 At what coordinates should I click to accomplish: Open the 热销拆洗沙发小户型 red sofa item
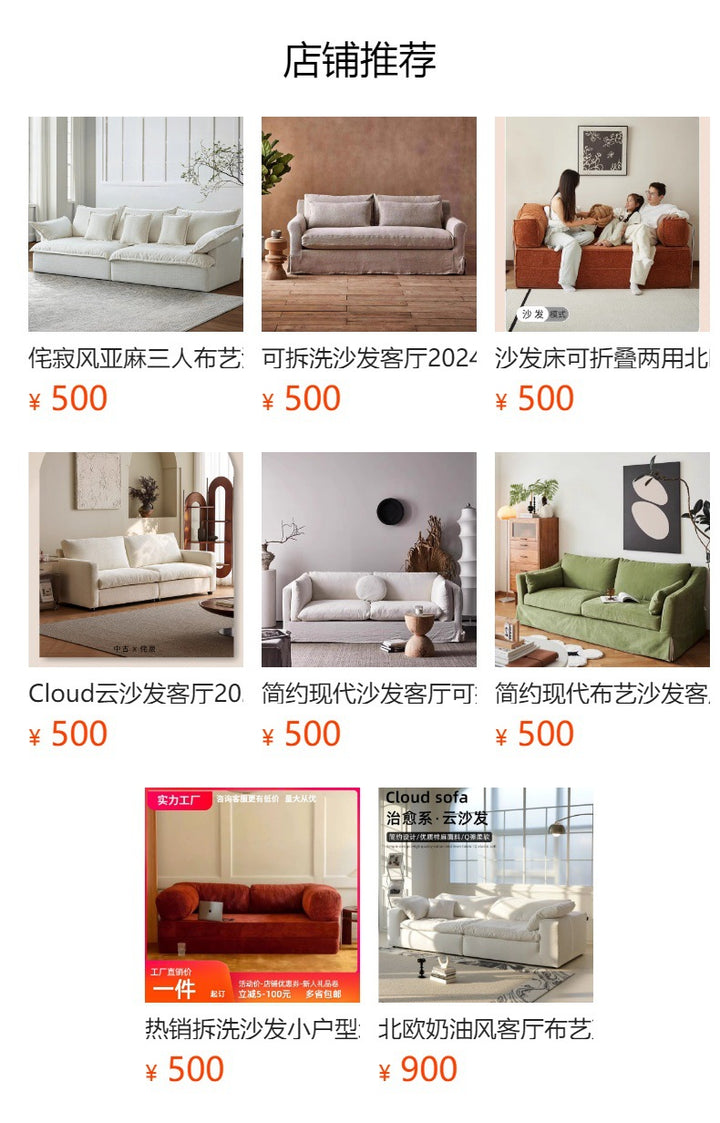point(252,894)
